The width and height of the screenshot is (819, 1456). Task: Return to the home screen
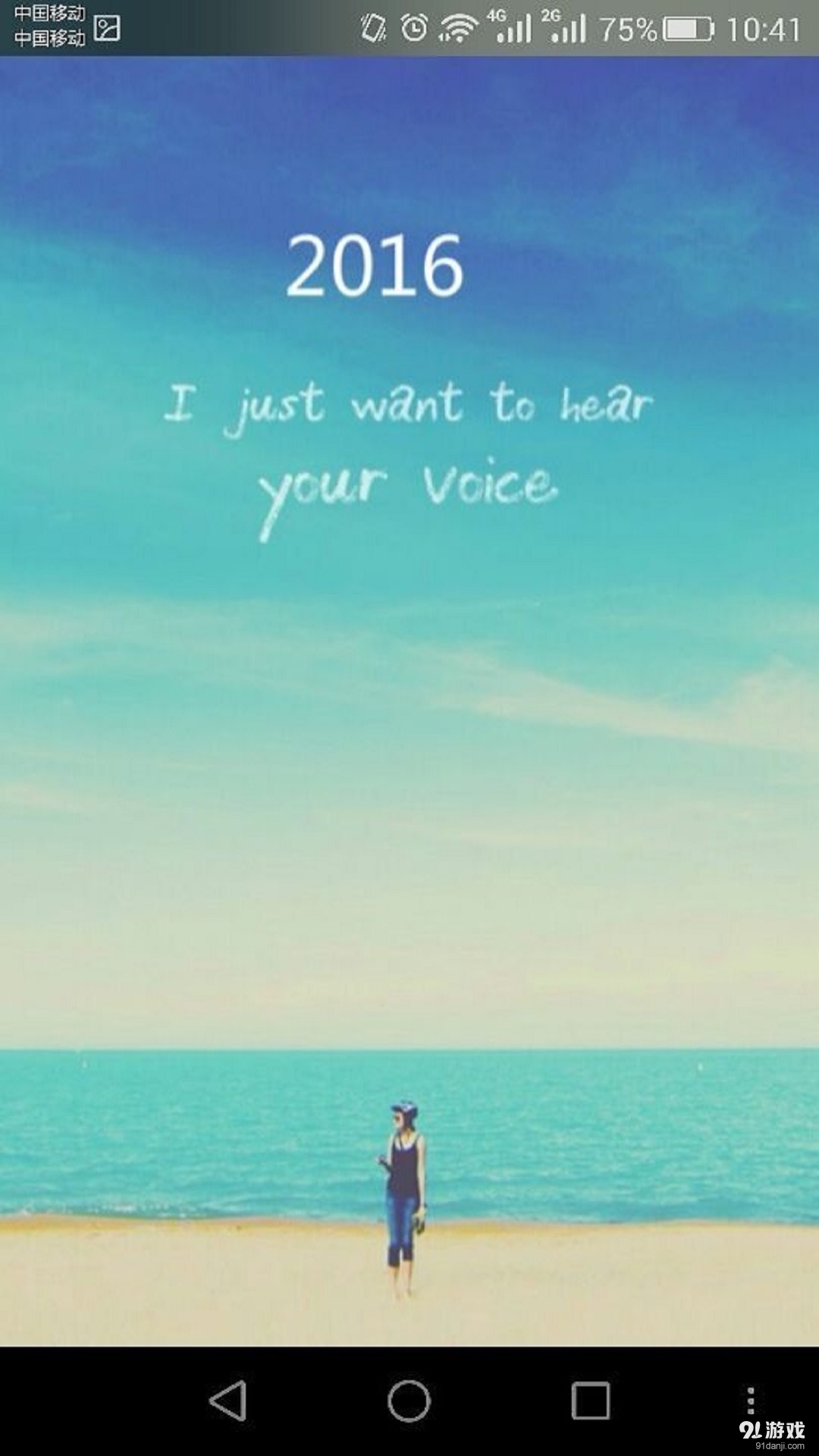409,1401
